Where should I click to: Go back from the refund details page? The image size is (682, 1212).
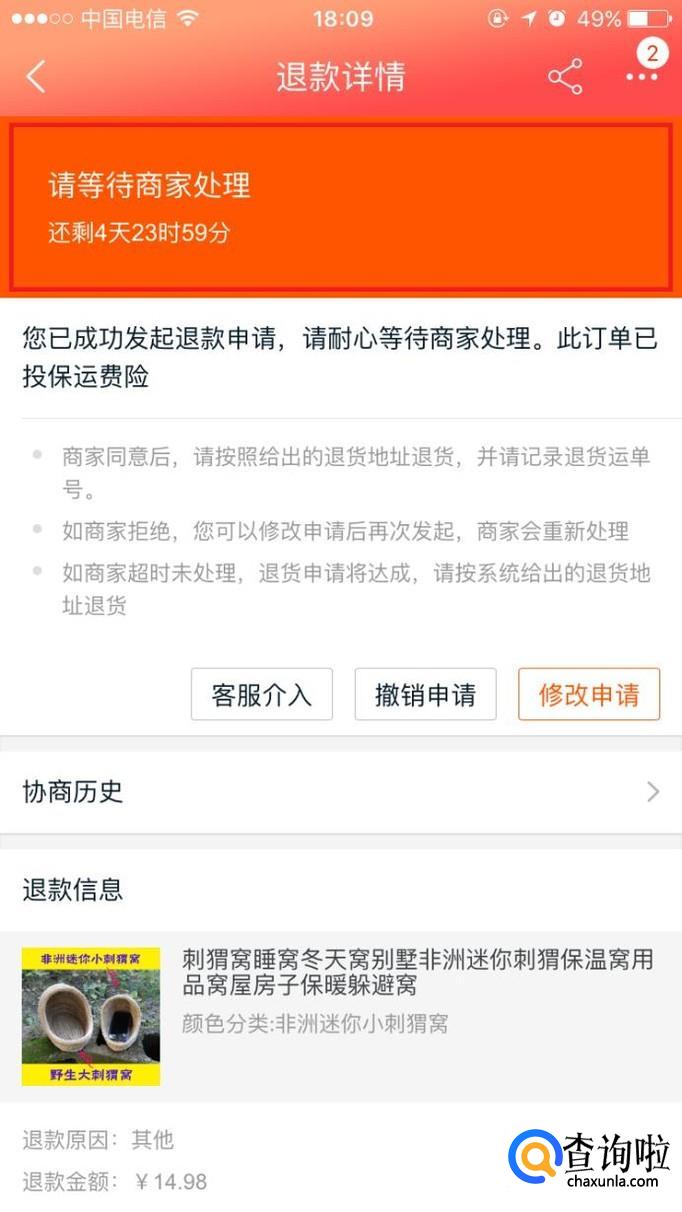[36, 77]
